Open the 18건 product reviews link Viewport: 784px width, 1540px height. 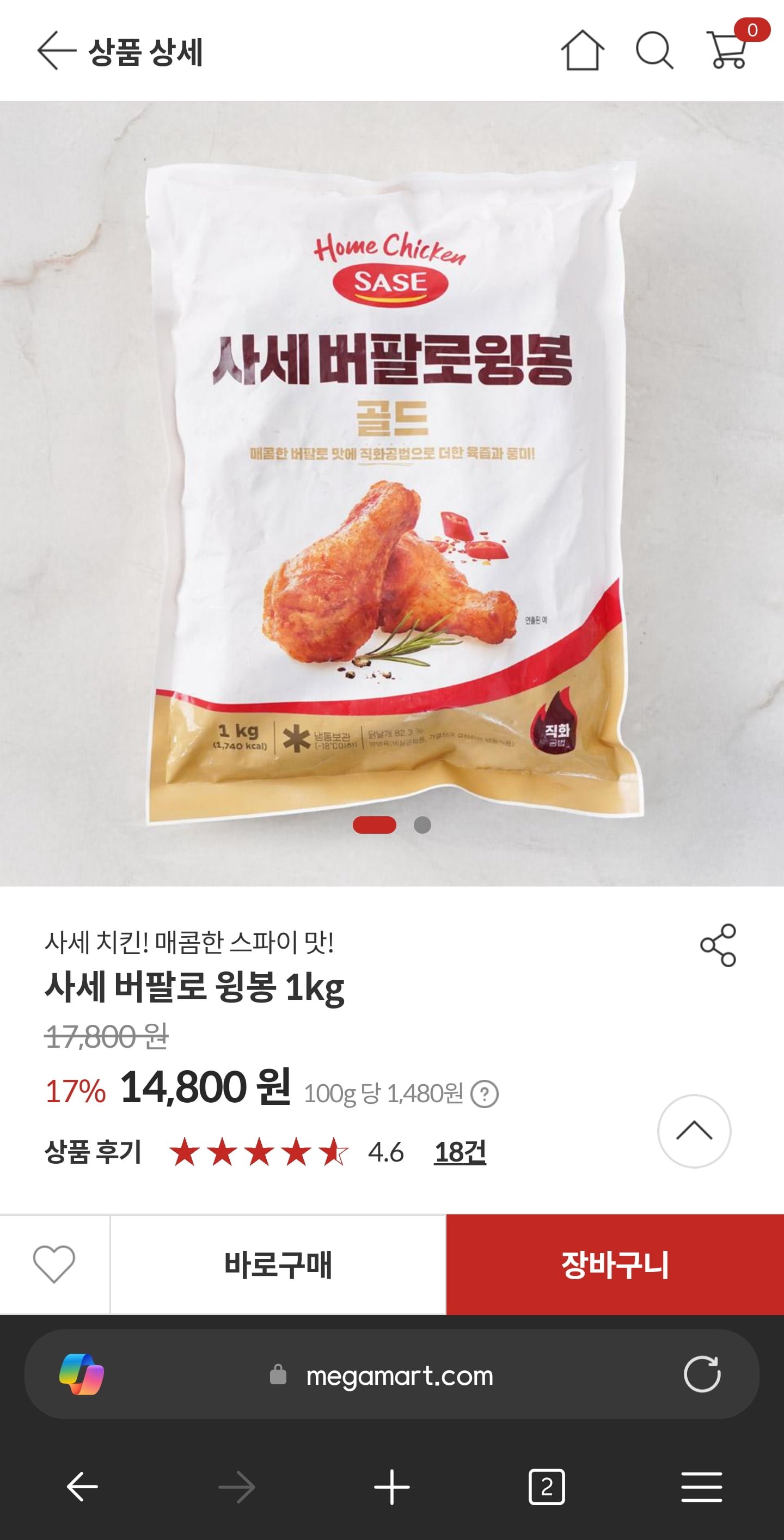(460, 1152)
